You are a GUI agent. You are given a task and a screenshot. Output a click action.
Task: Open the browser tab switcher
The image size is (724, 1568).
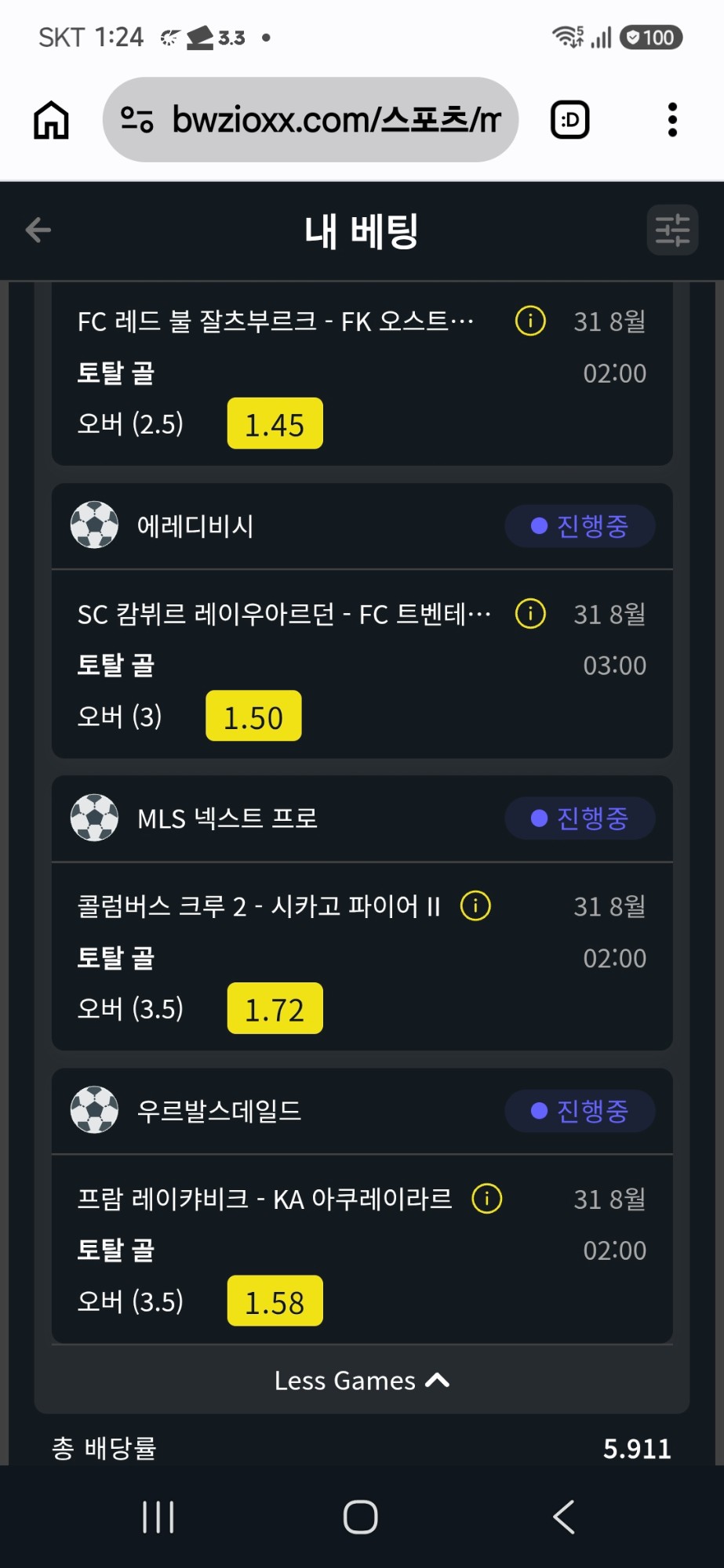pyautogui.click(x=570, y=120)
